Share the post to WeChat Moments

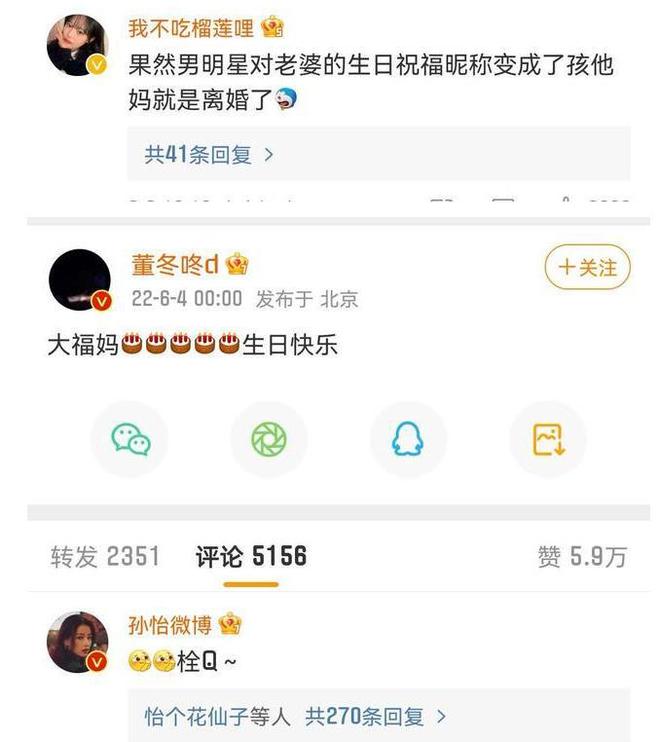pos(269,439)
